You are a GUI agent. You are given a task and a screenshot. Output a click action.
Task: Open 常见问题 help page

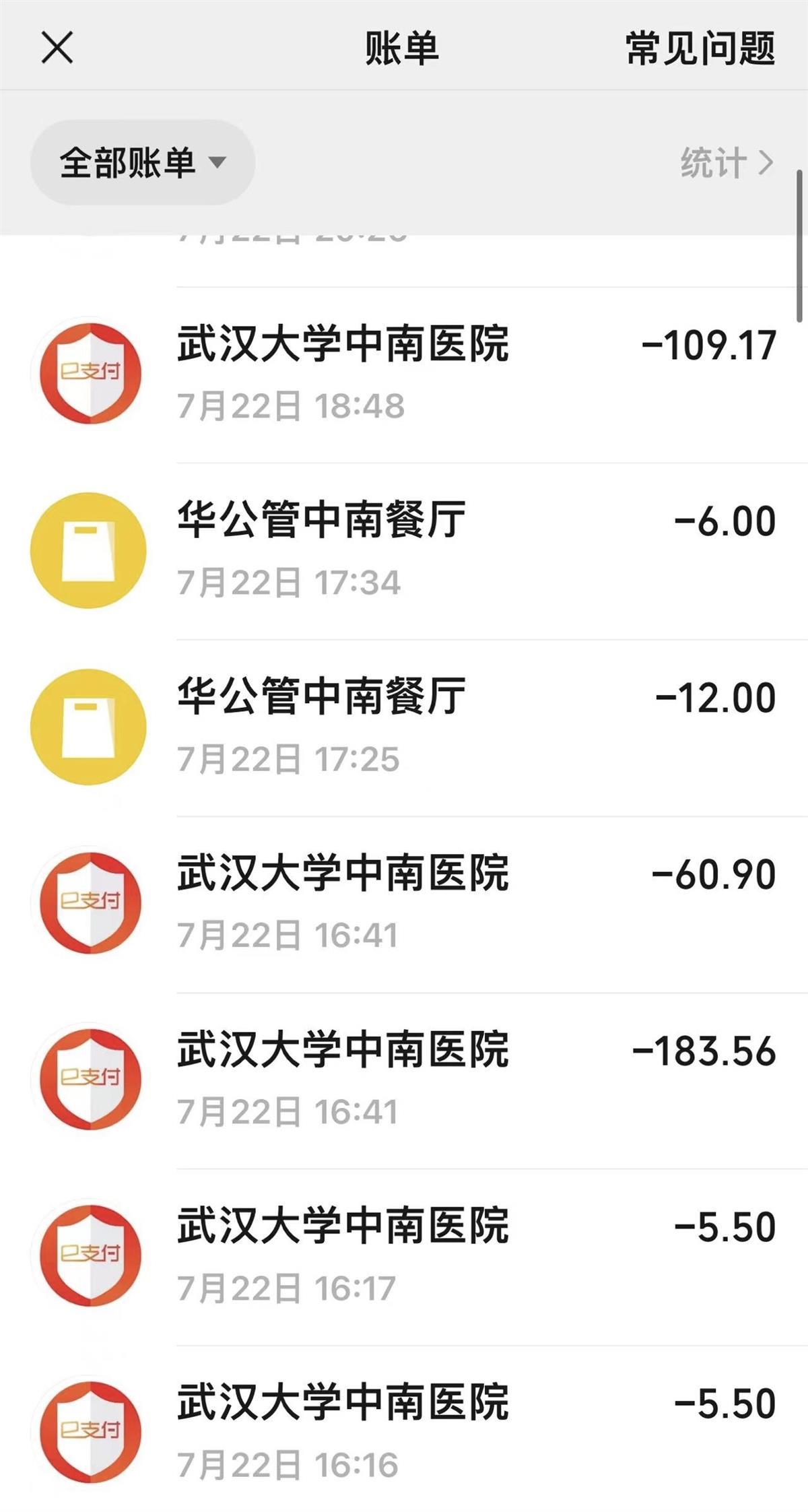[x=700, y=48]
